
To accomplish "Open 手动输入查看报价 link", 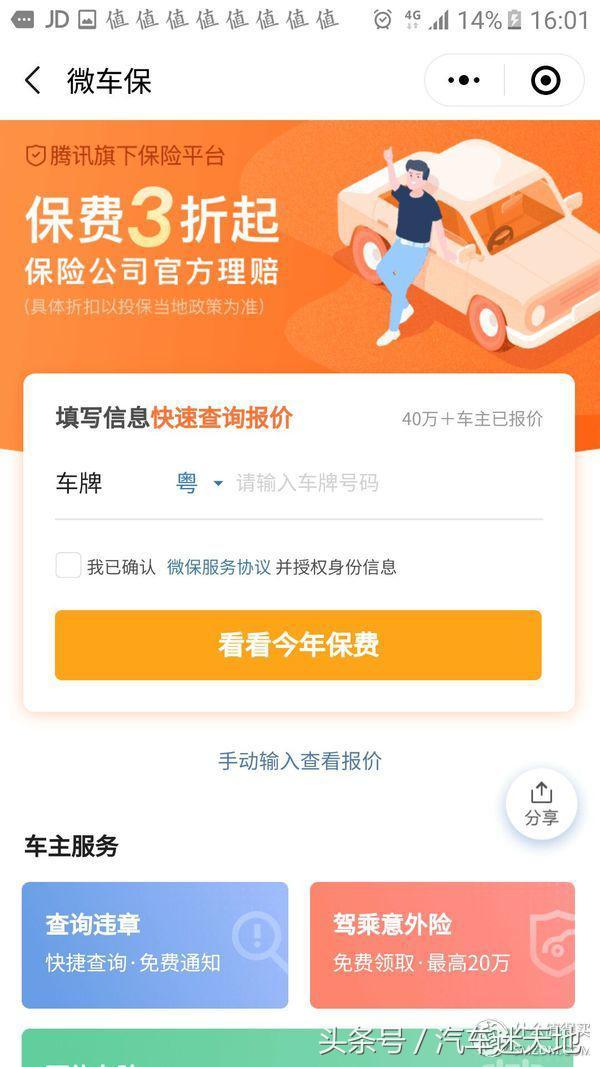I will pos(299,761).
